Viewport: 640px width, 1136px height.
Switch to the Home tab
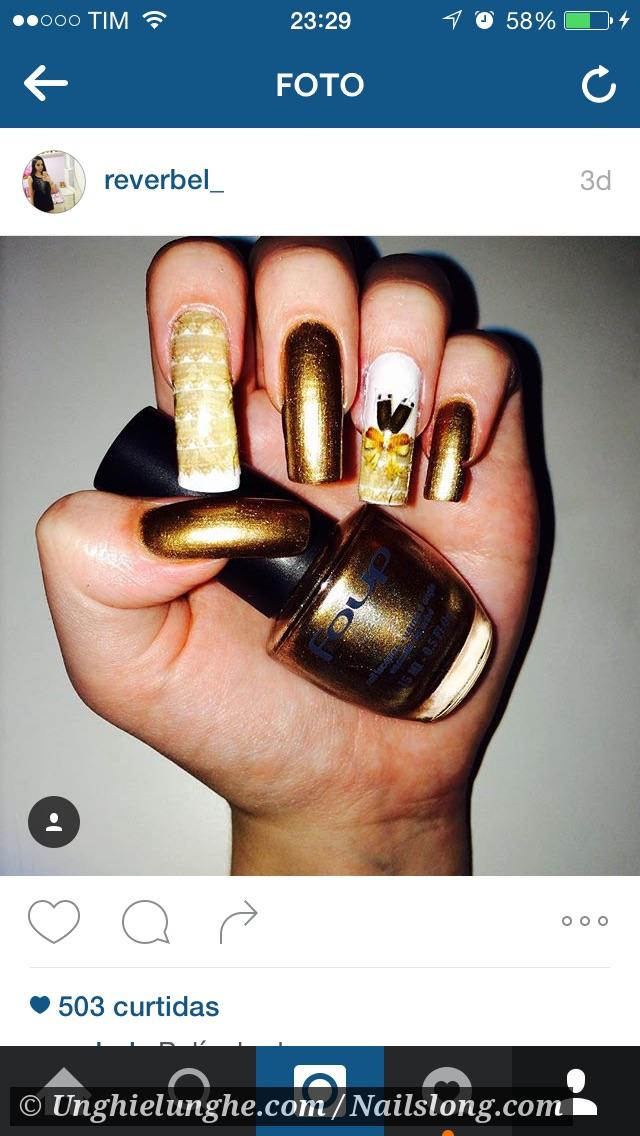point(64,1090)
